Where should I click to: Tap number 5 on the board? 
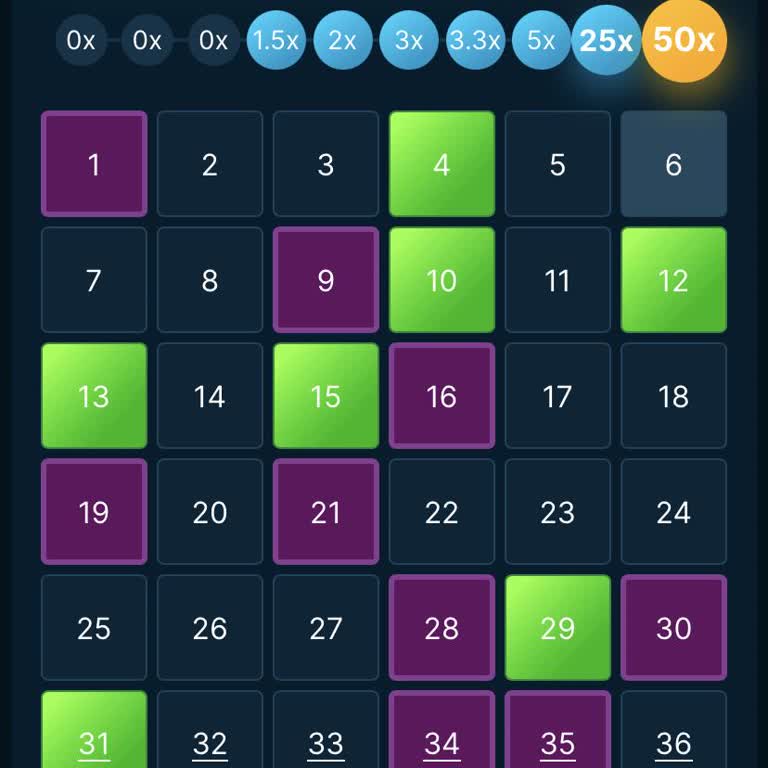[x=558, y=164]
